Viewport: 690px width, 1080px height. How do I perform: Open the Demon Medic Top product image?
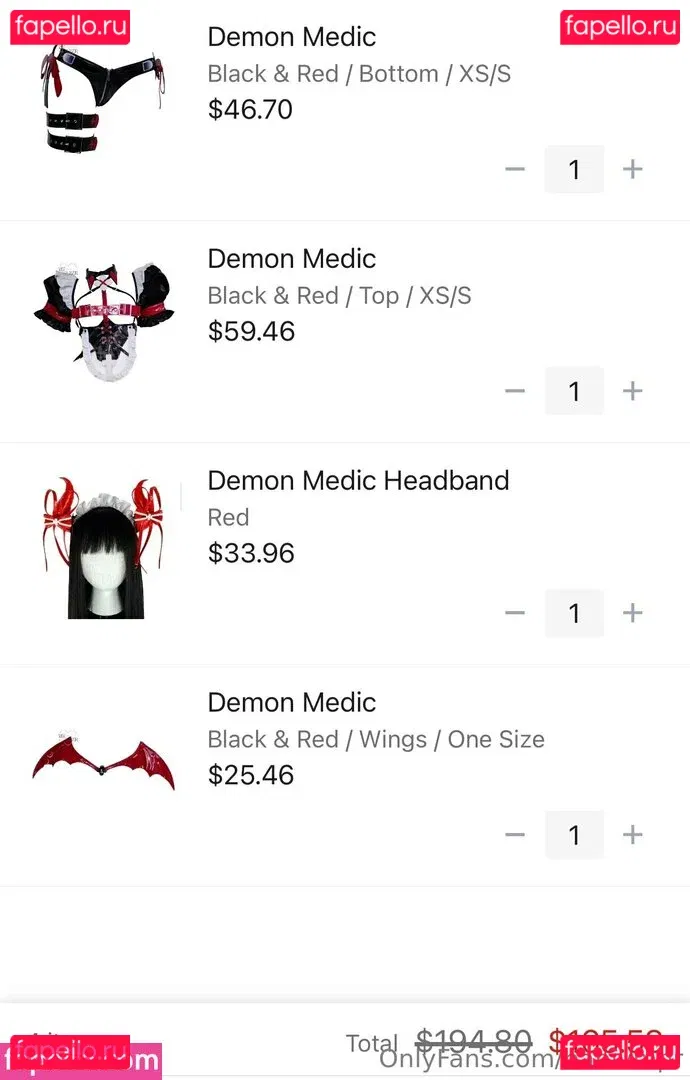[x=103, y=320]
